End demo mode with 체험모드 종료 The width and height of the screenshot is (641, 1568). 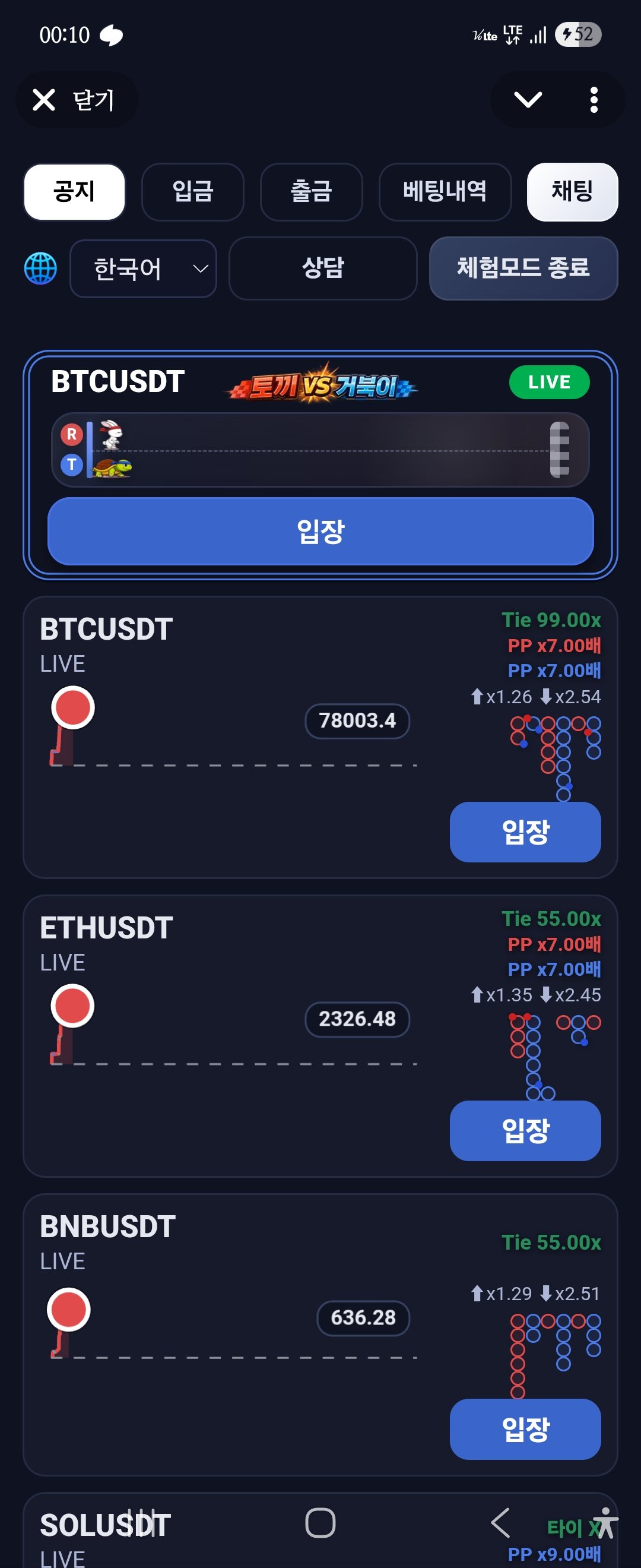click(x=523, y=268)
